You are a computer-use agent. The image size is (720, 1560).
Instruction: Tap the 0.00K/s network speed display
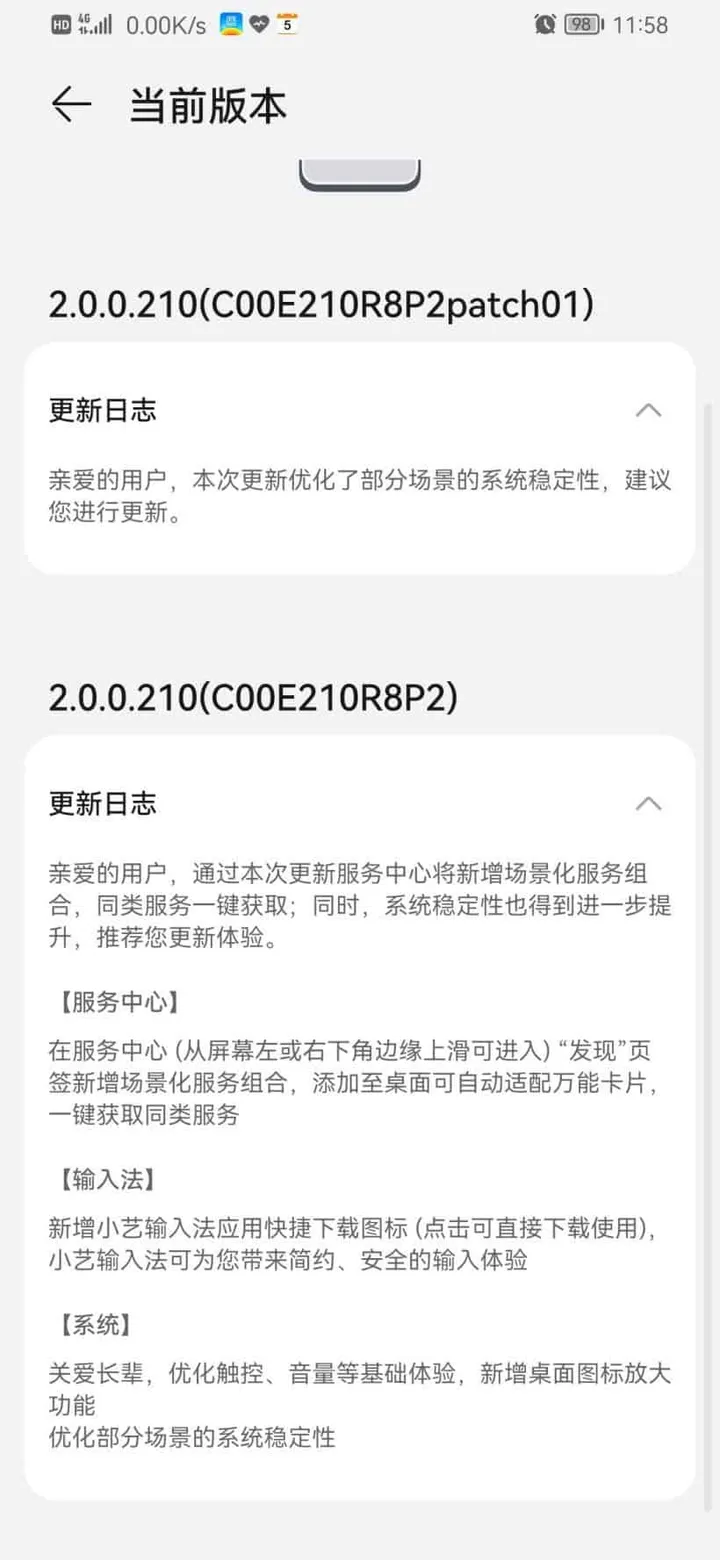click(x=165, y=23)
